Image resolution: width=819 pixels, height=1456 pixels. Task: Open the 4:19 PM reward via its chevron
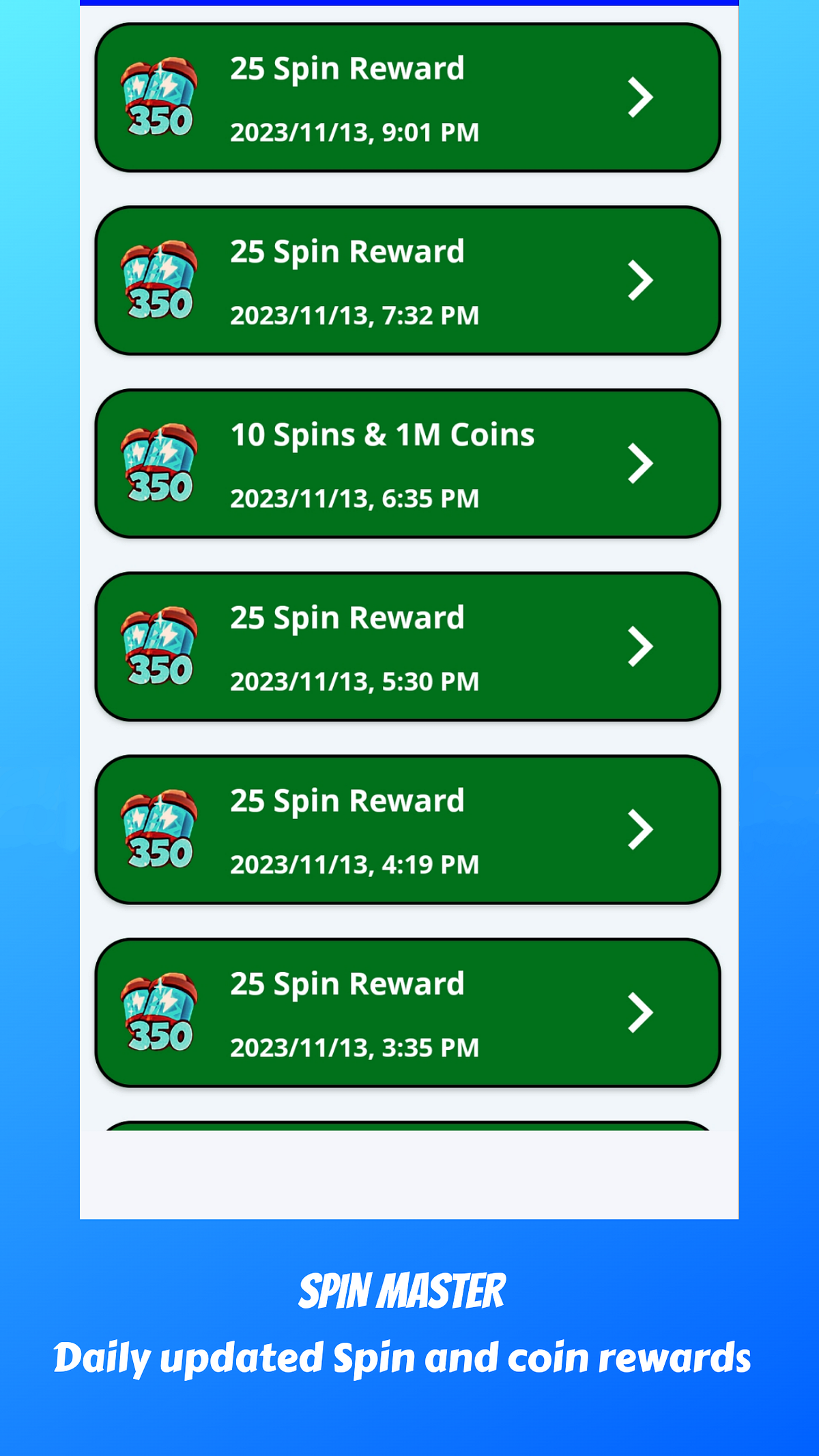click(640, 829)
